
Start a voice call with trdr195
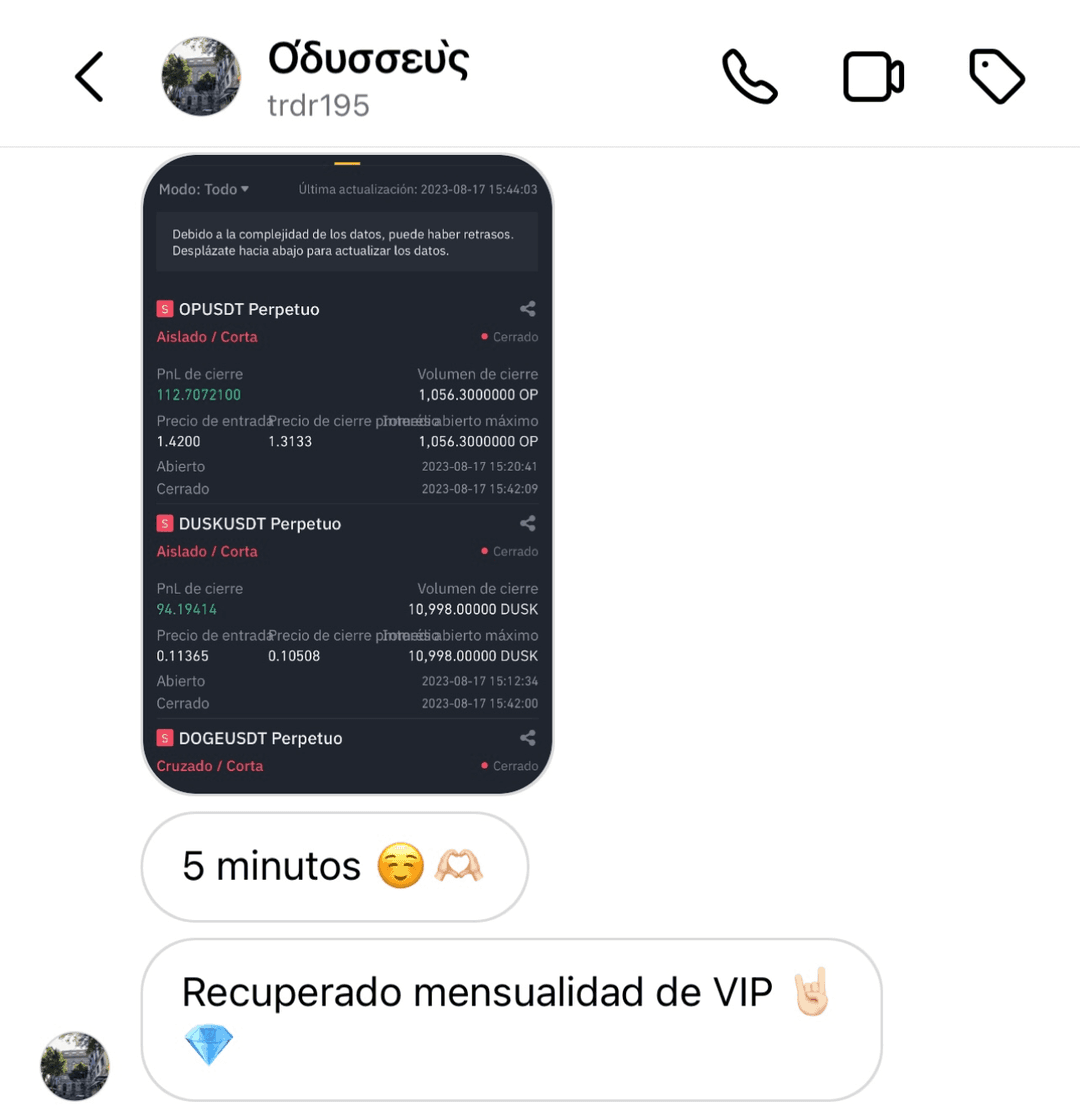tap(749, 77)
